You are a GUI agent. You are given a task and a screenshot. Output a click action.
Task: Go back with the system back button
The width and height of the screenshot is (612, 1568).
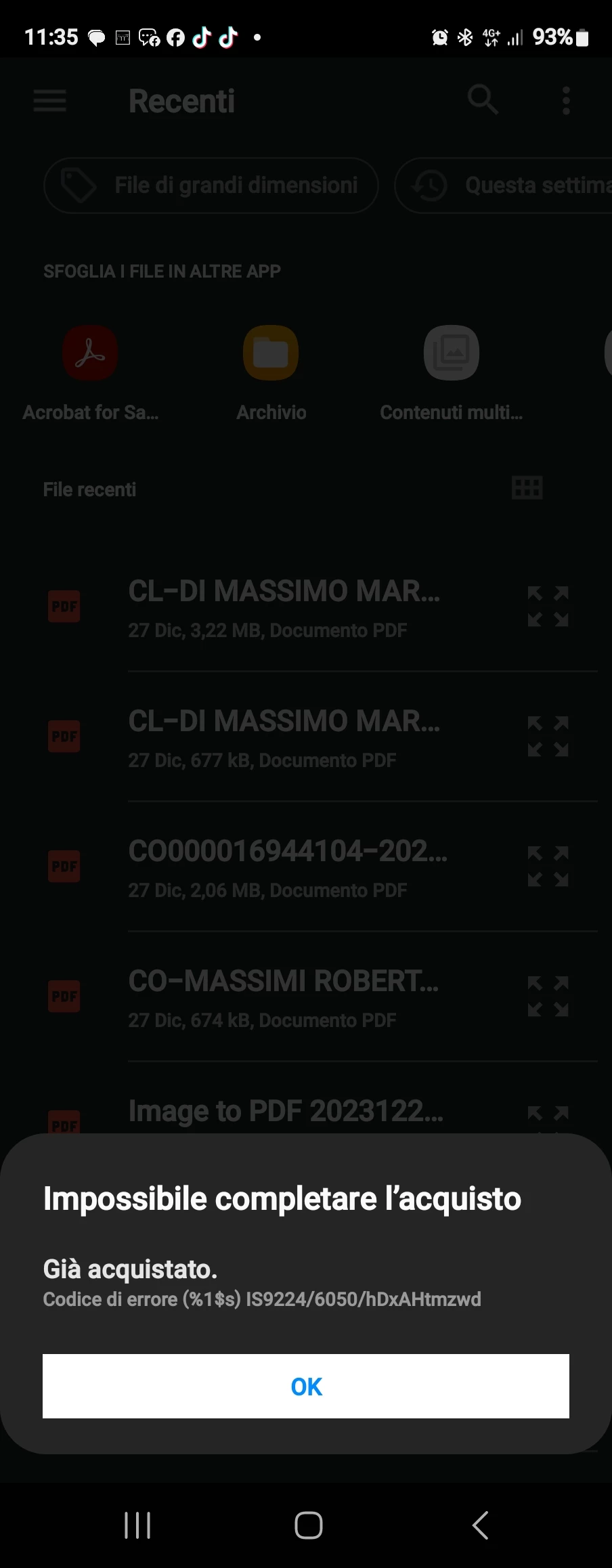point(480,1525)
